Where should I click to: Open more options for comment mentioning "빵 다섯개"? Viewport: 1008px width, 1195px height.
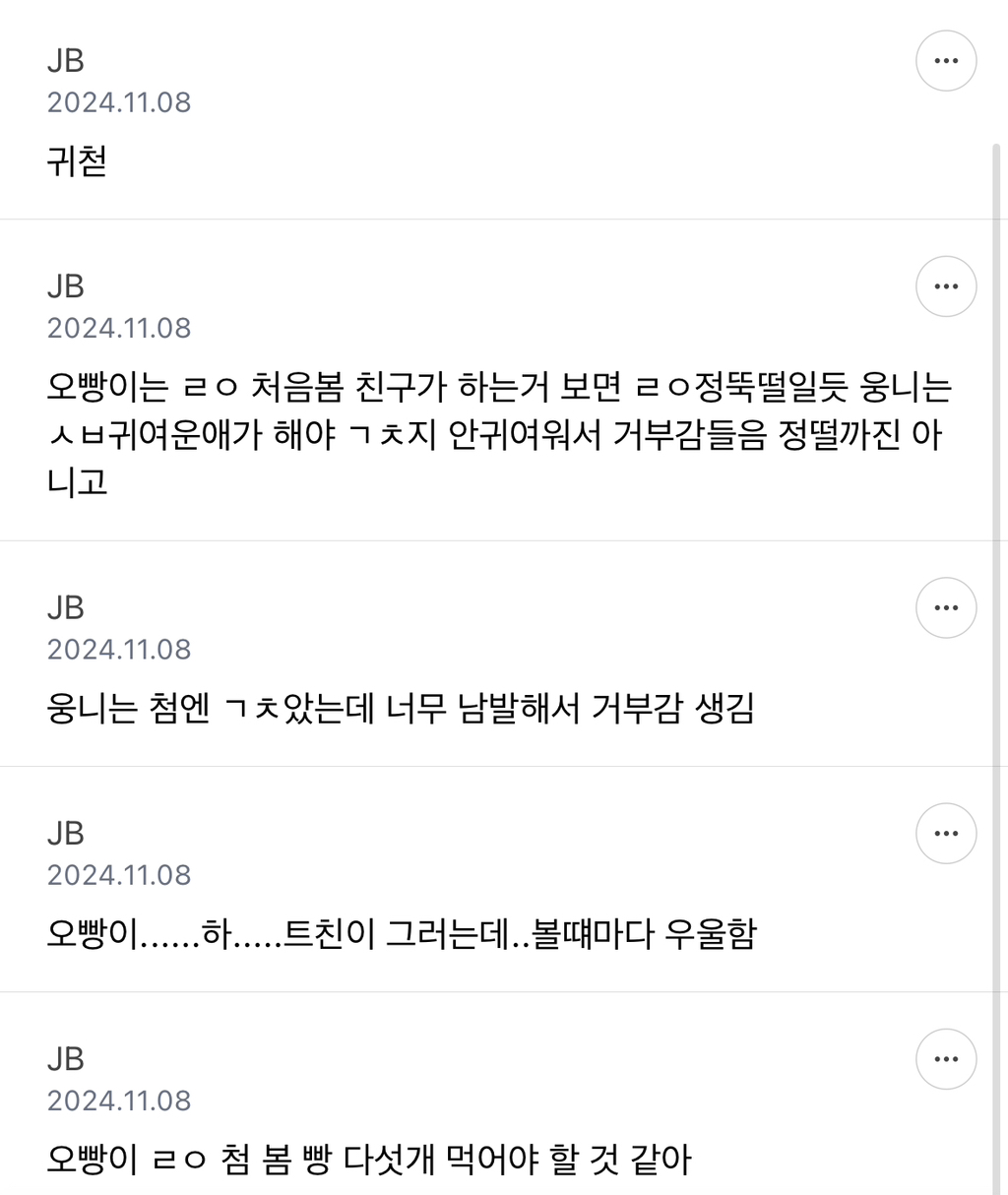pyautogui.click(x=945, y=1059)
